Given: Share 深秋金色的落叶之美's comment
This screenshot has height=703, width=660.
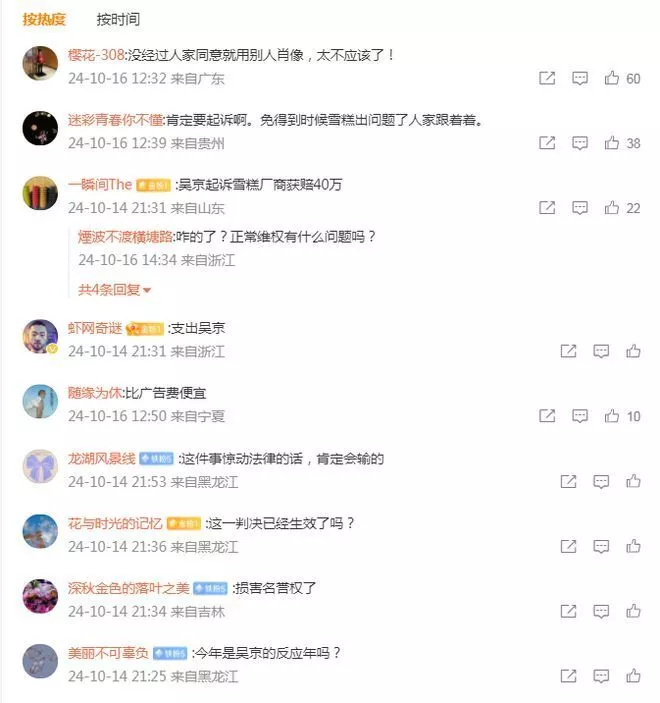Looking at the screenshot, I should (568, 611).
